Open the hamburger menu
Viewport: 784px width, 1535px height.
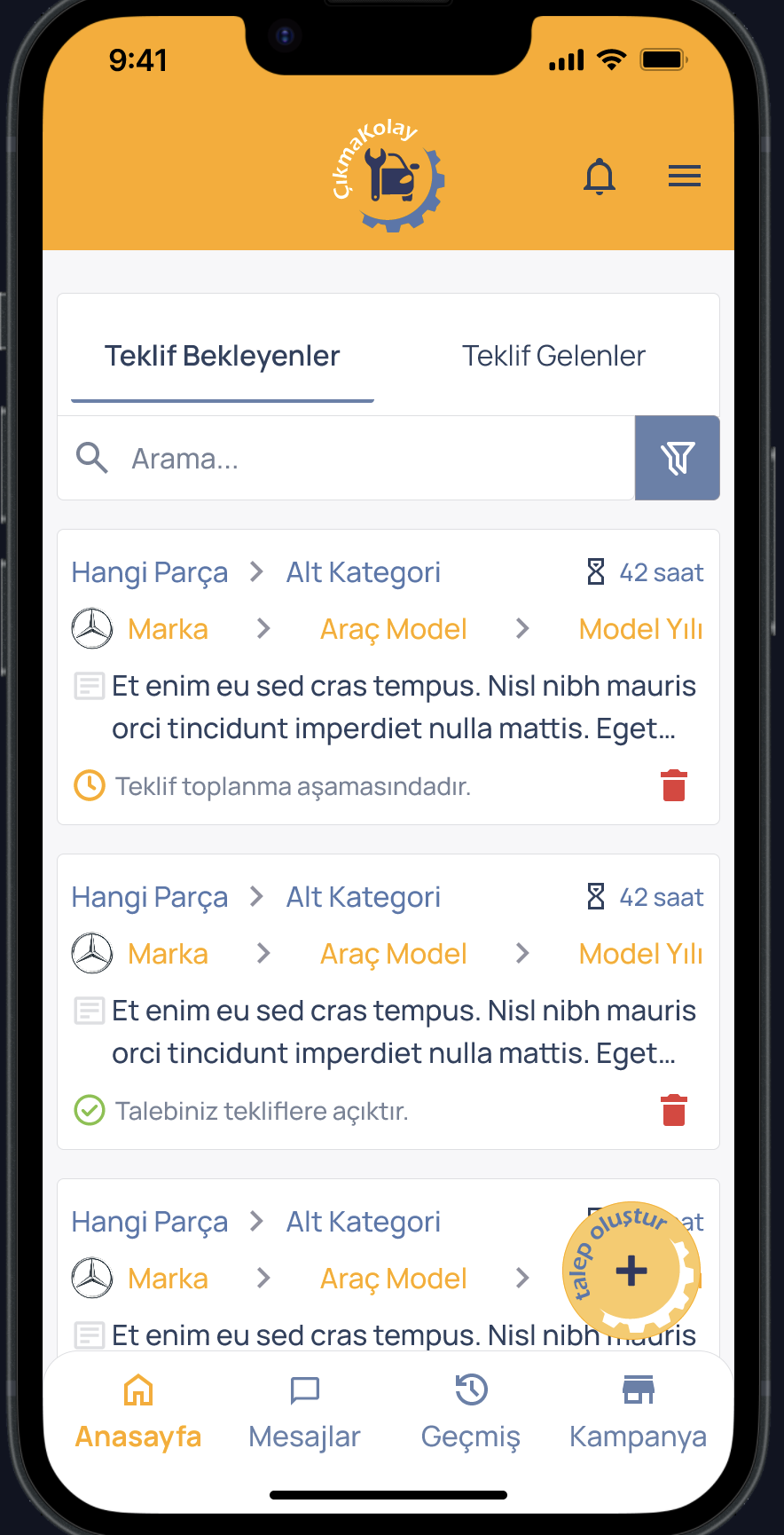684,176
